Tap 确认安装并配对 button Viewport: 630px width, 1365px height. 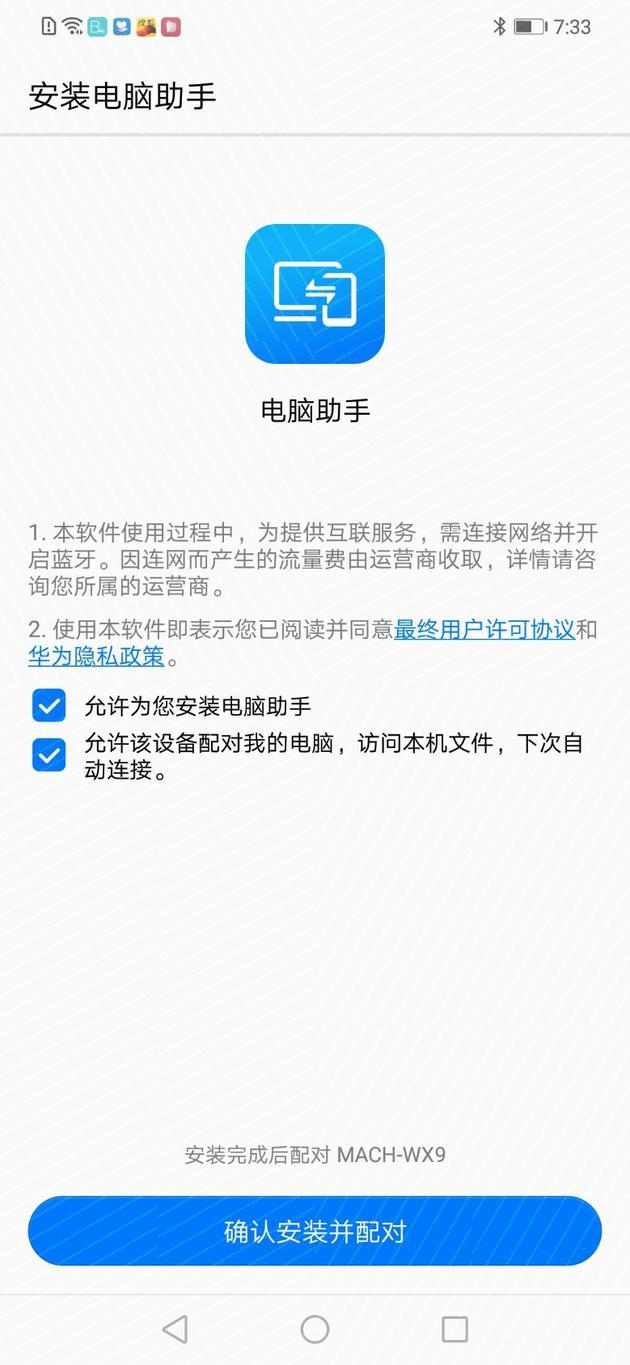(x=315, y=1231)
